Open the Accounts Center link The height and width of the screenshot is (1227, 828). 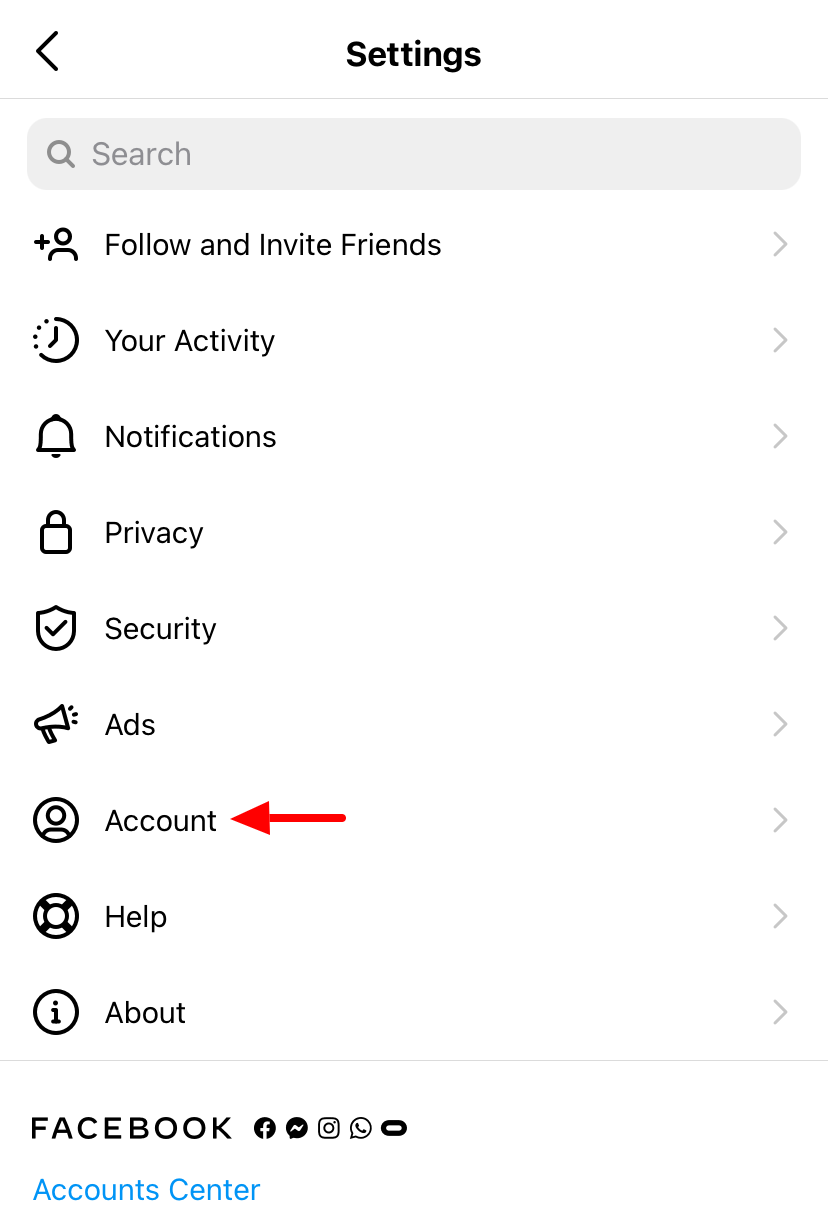pos(146,1189)
